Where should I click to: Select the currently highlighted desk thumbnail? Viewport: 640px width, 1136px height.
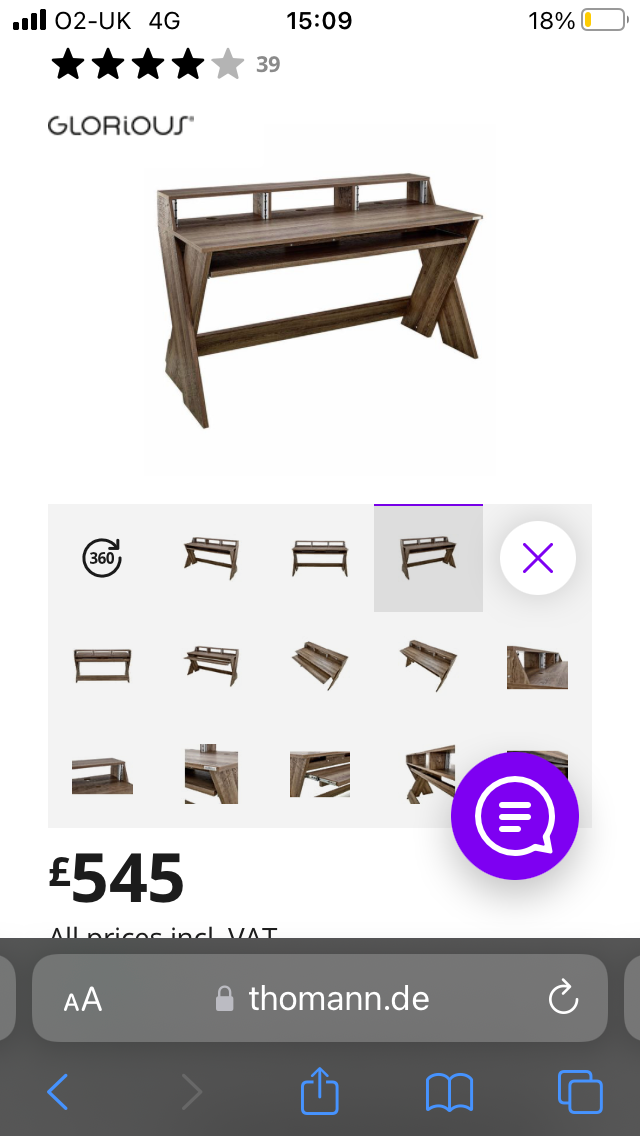tap(428, 559)
